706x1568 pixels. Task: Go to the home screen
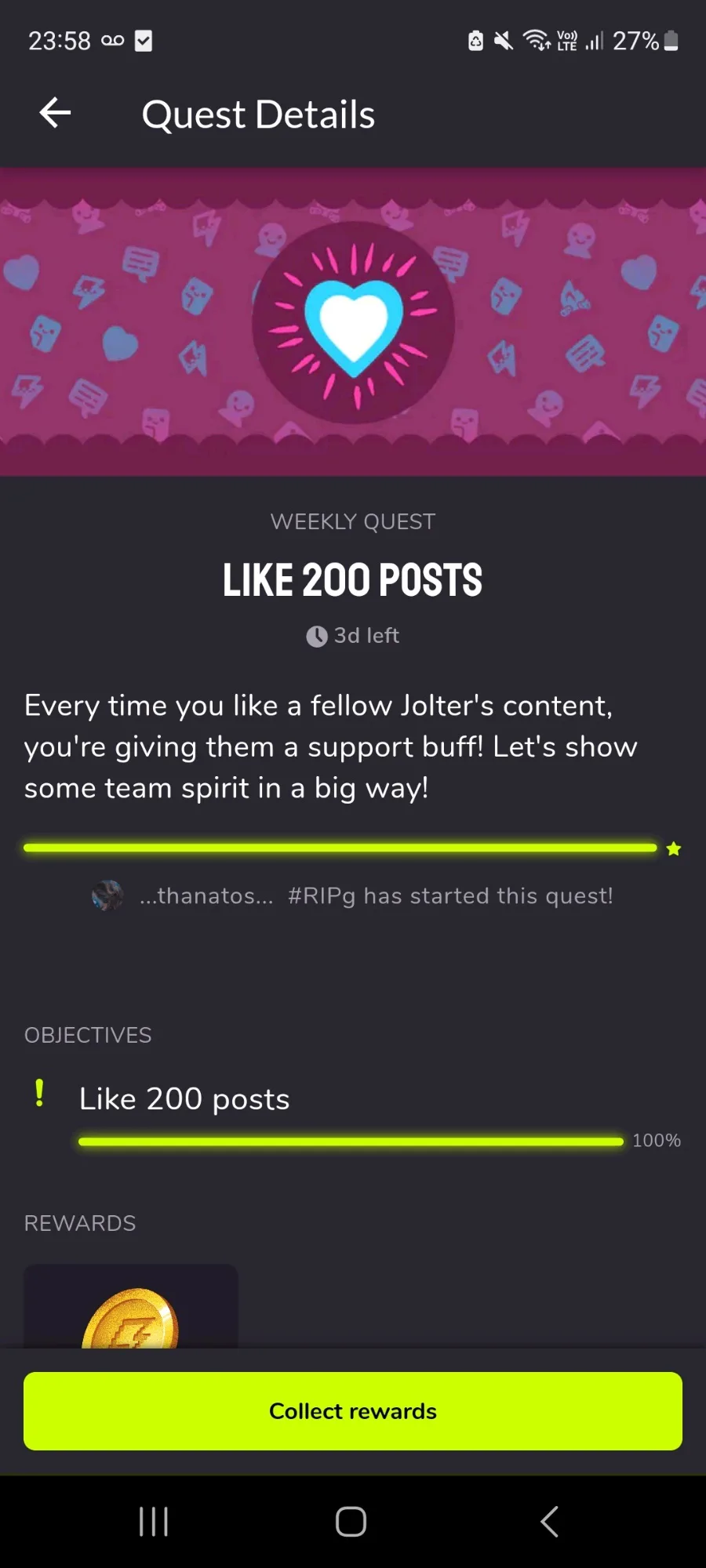(351, 1522)
